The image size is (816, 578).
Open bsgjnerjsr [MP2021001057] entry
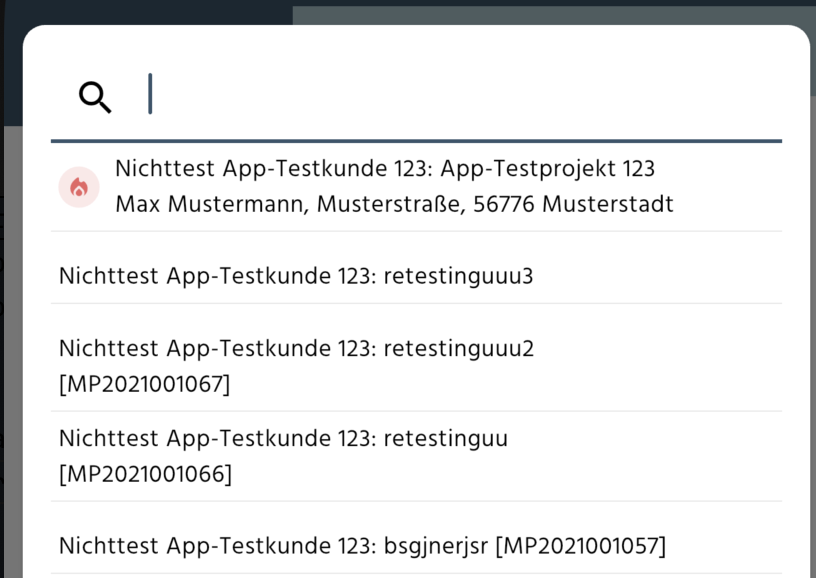[362, 546]
